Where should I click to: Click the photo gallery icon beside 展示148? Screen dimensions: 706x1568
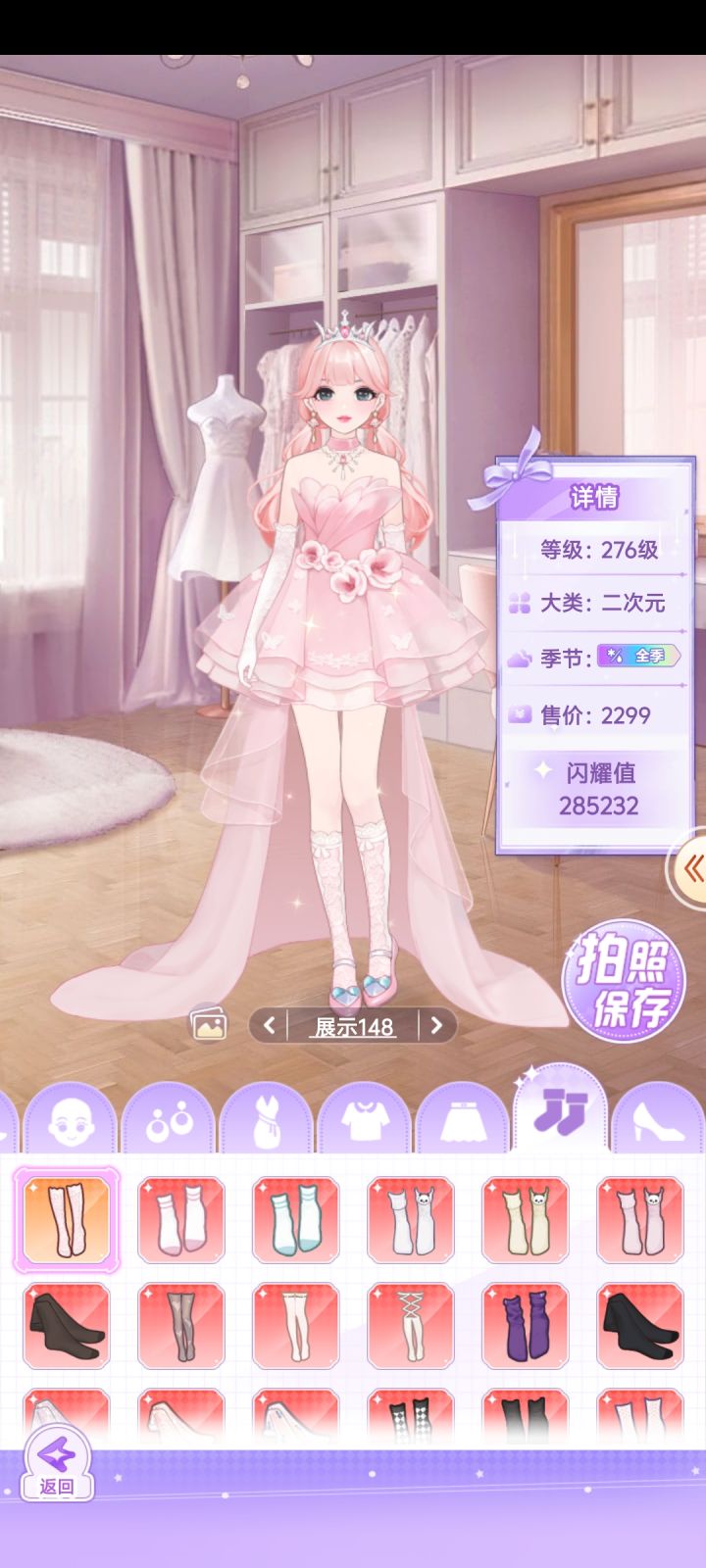[x=210, y=1025]
